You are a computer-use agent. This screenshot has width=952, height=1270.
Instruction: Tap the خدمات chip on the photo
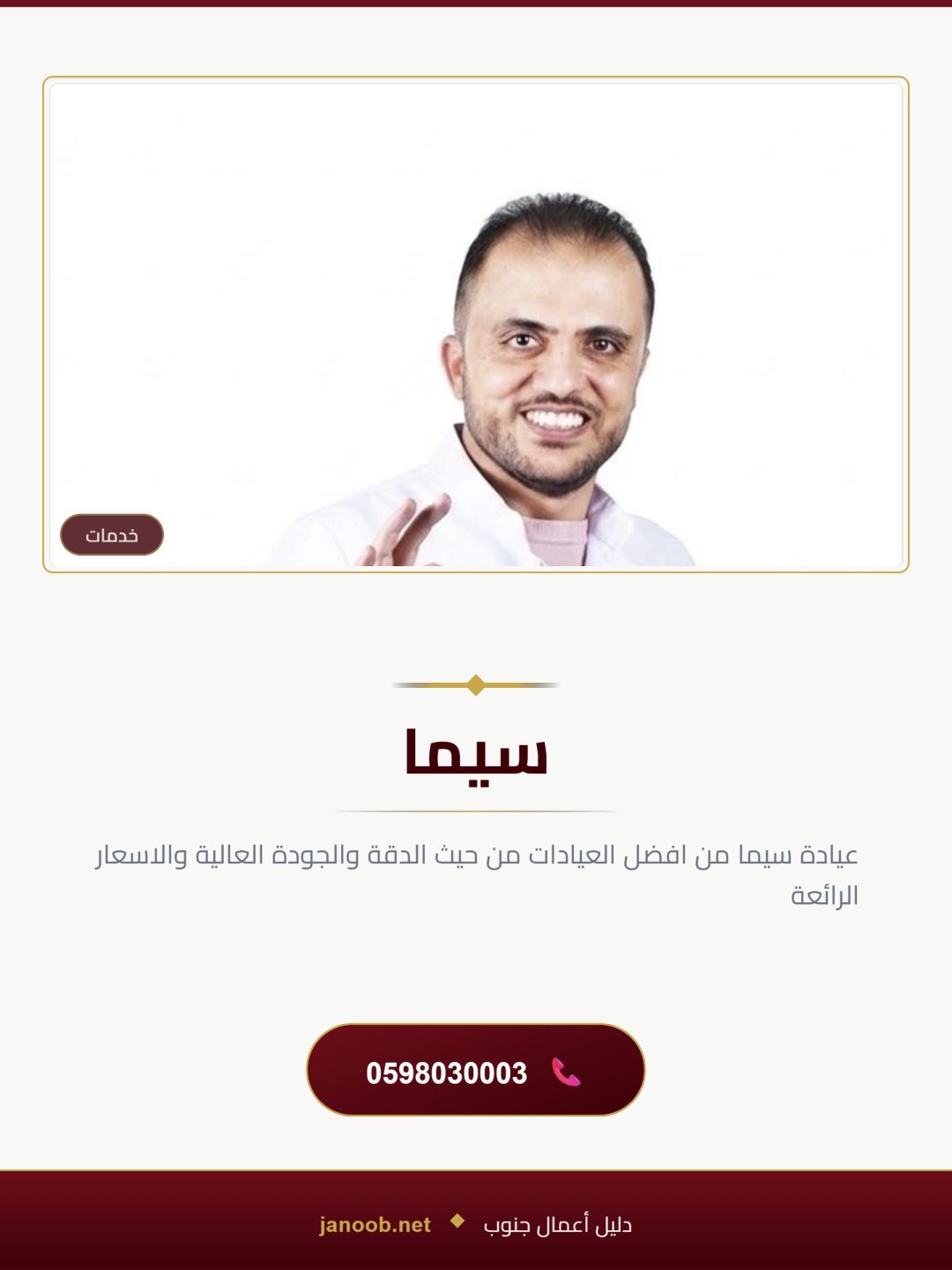(x=112, y=534)
